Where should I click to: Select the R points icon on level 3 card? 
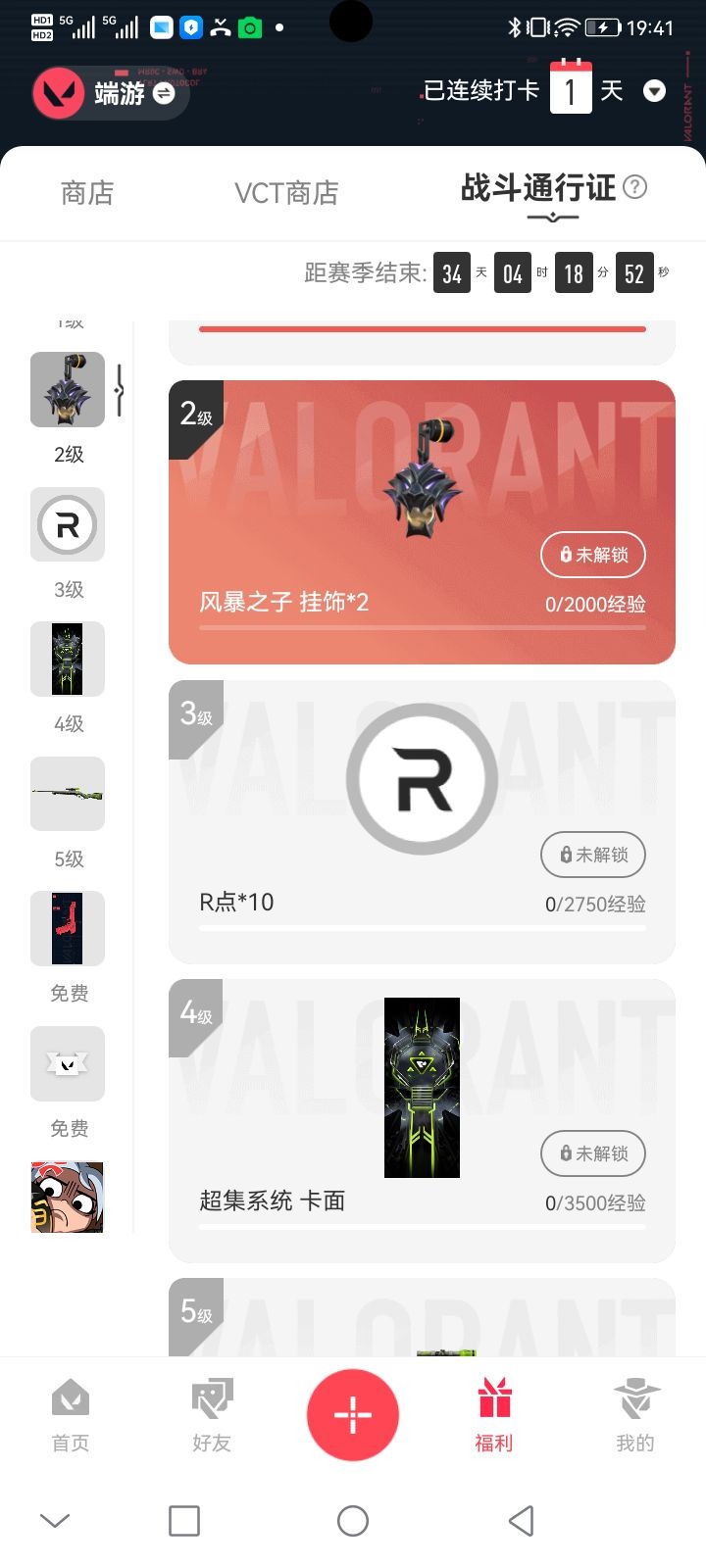tap(422, 778)
